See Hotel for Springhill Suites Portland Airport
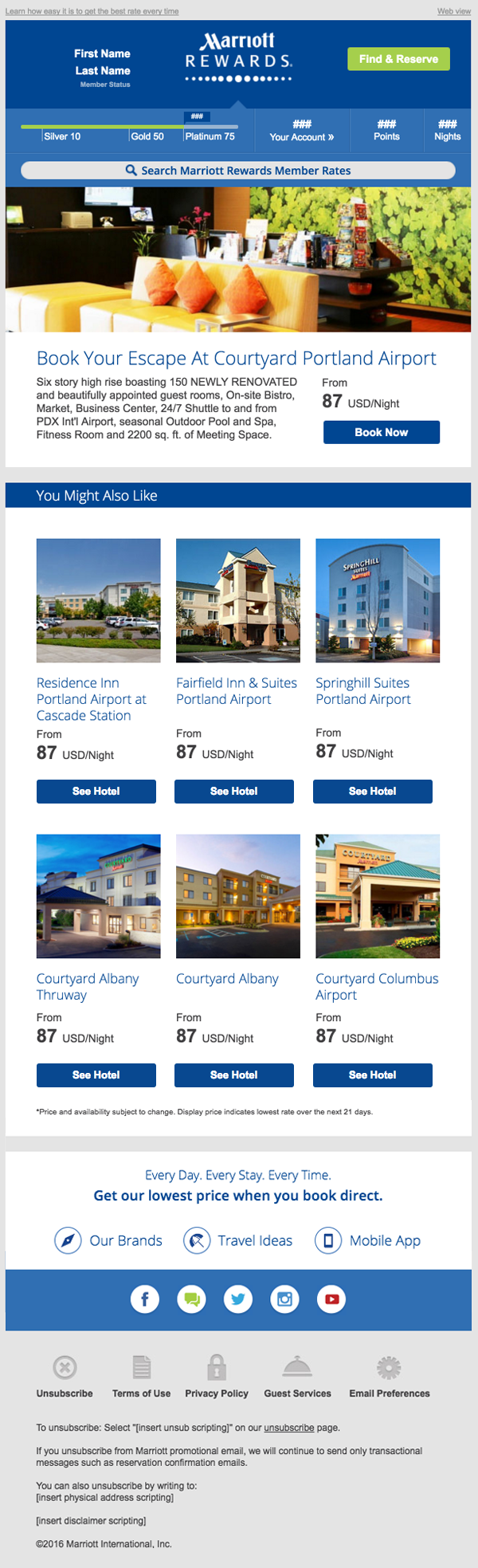This screenshot has width=478, height=1568. point(373,791)
